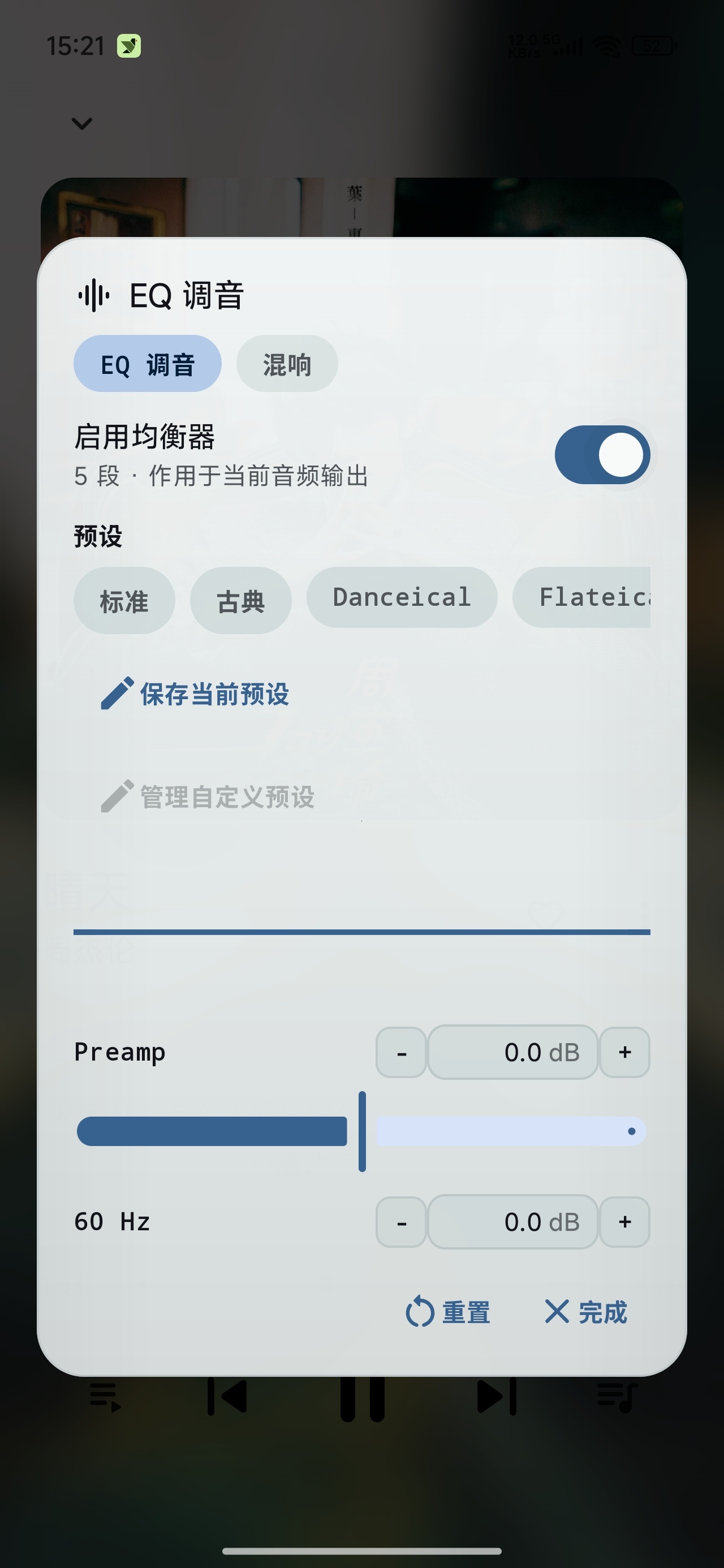The height and width of the screenshot is (1568, 724).
Task: Increase Preamp with the plus button
Action: point(625,1052)
